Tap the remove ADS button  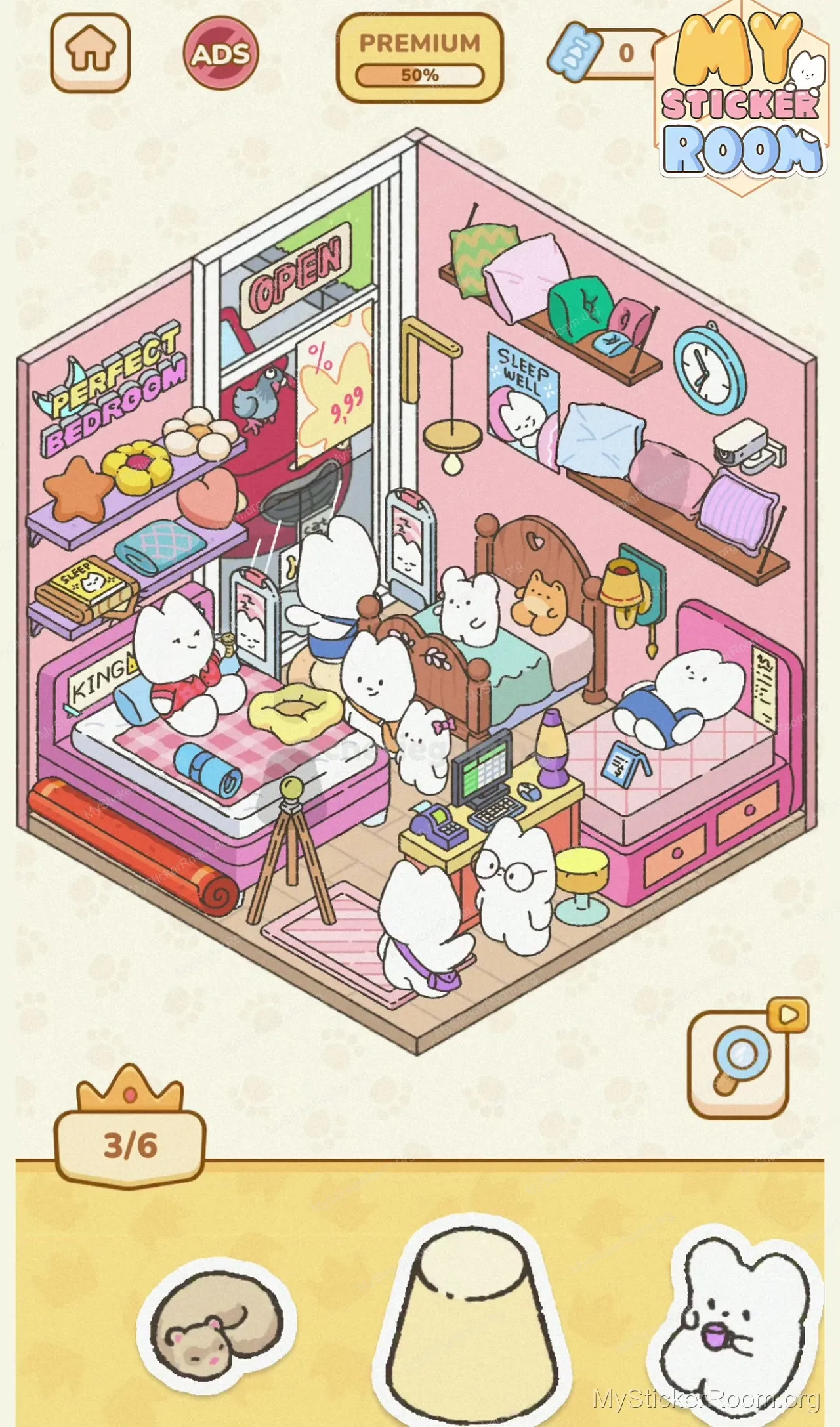pos(221,53)
